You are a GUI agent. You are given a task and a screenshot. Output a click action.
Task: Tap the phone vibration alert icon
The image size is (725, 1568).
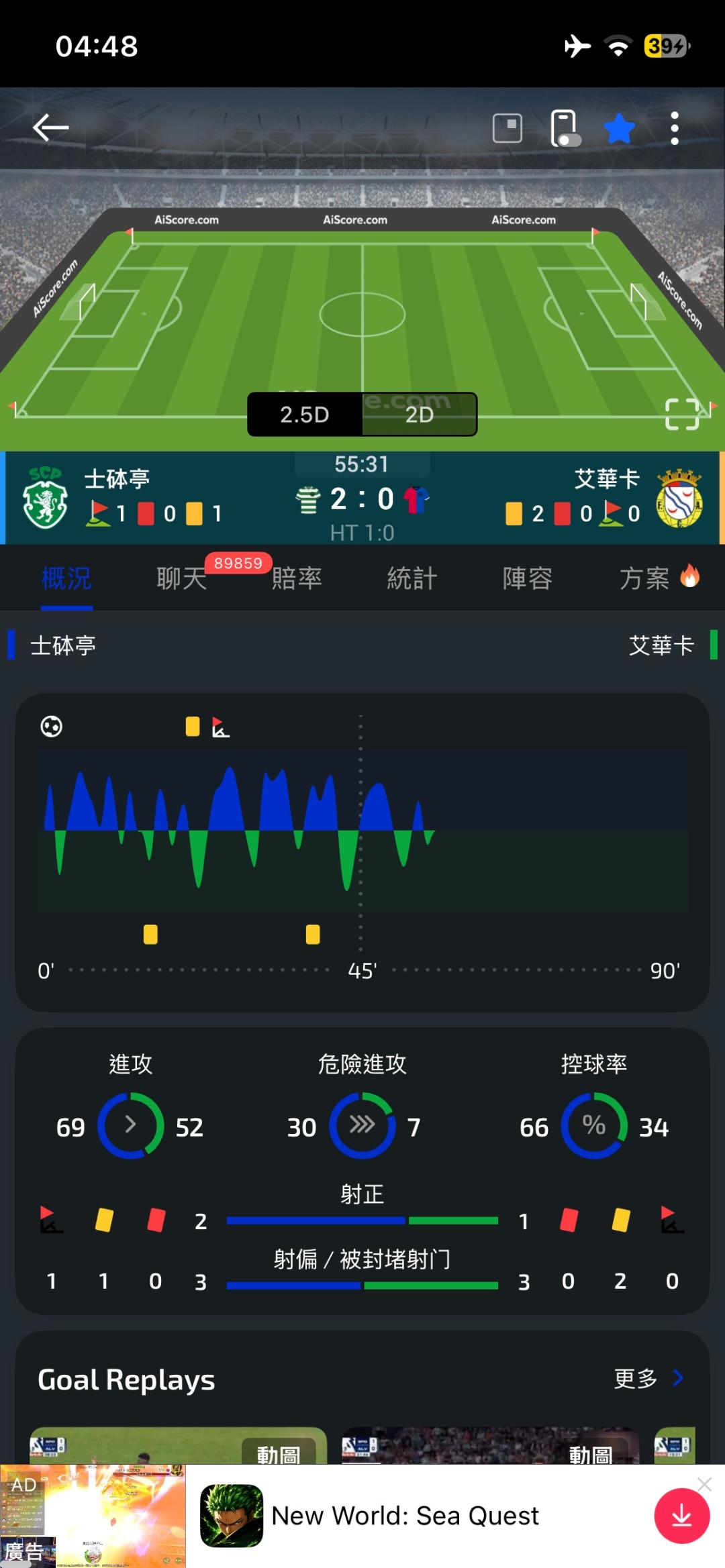click(x=564, y=127)
